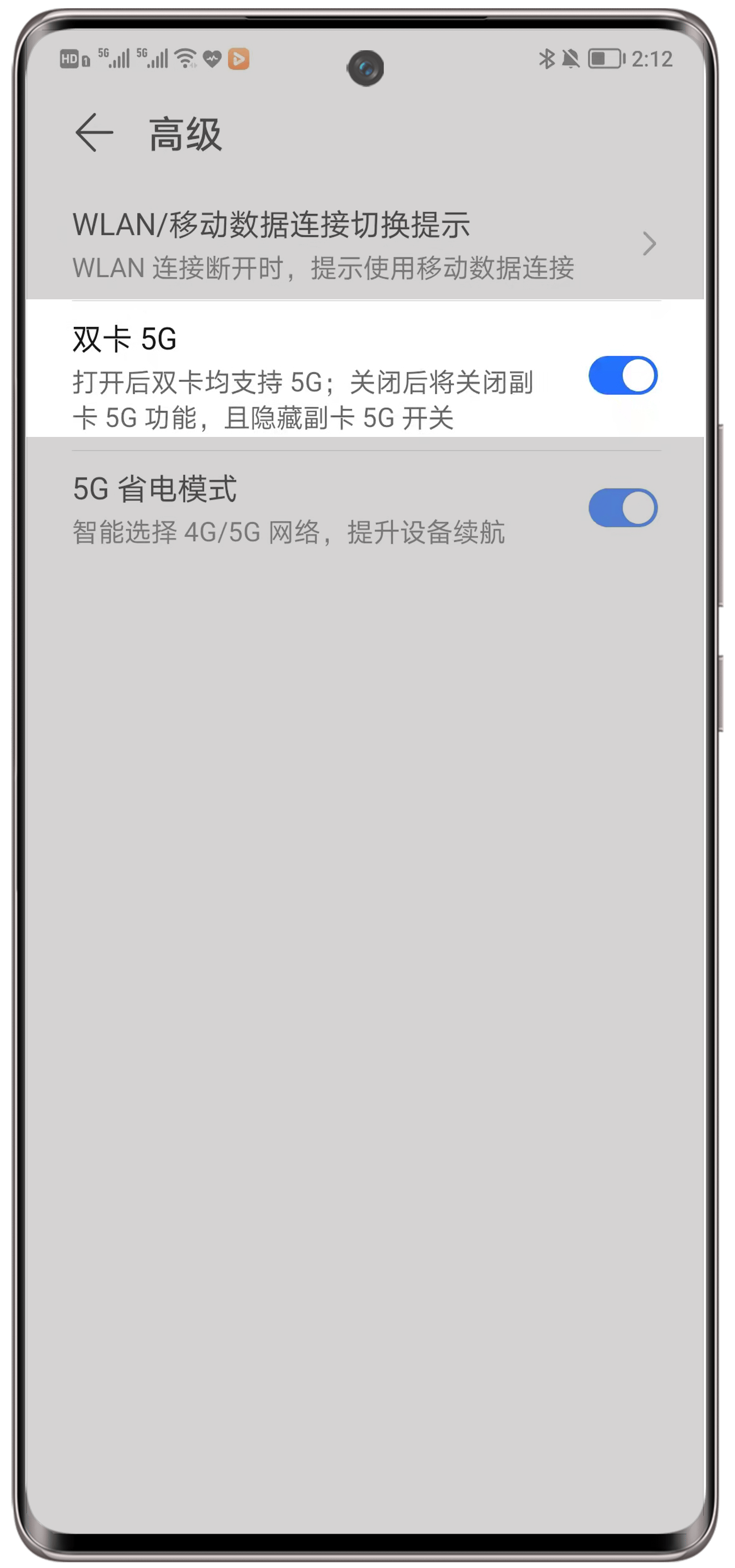
Task: Open WLAN/移动数据连接切换提示 setting
Action: pyautogui.click(x=365, y=244)
